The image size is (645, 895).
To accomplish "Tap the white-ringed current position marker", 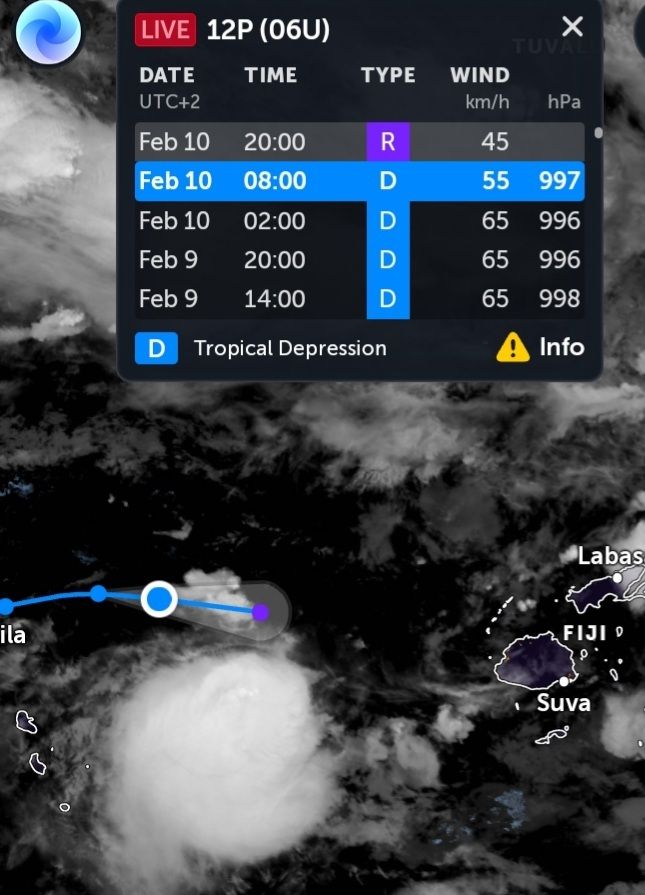I will pos(159,599).
